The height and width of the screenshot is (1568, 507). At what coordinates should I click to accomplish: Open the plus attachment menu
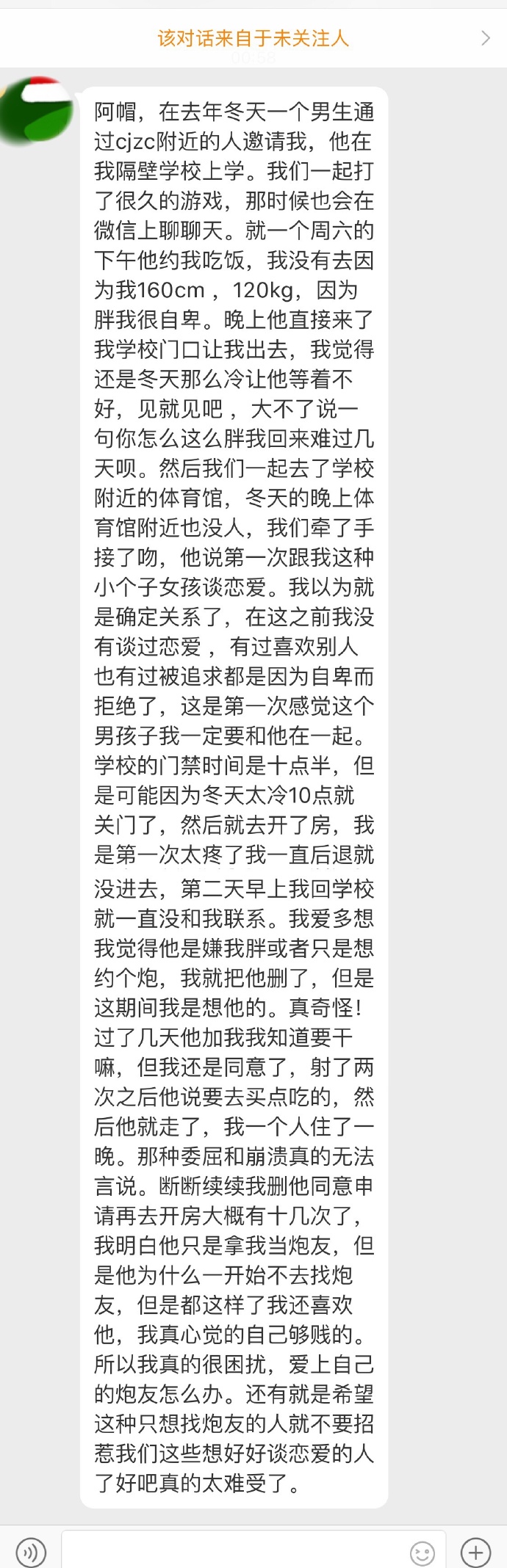point(475,1552)
